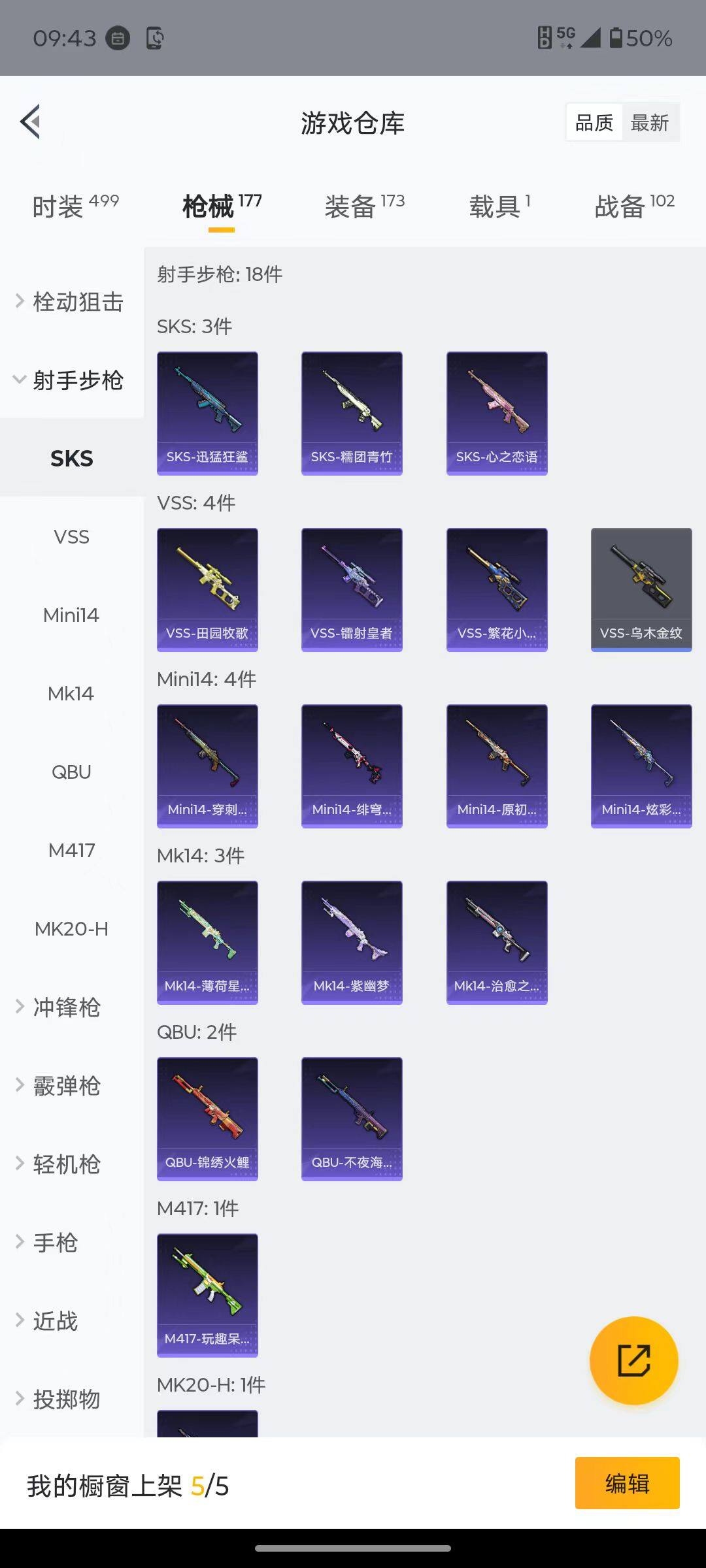
Task: Jump to MK20-H in the side list
Action: click(x=71, y=929)
